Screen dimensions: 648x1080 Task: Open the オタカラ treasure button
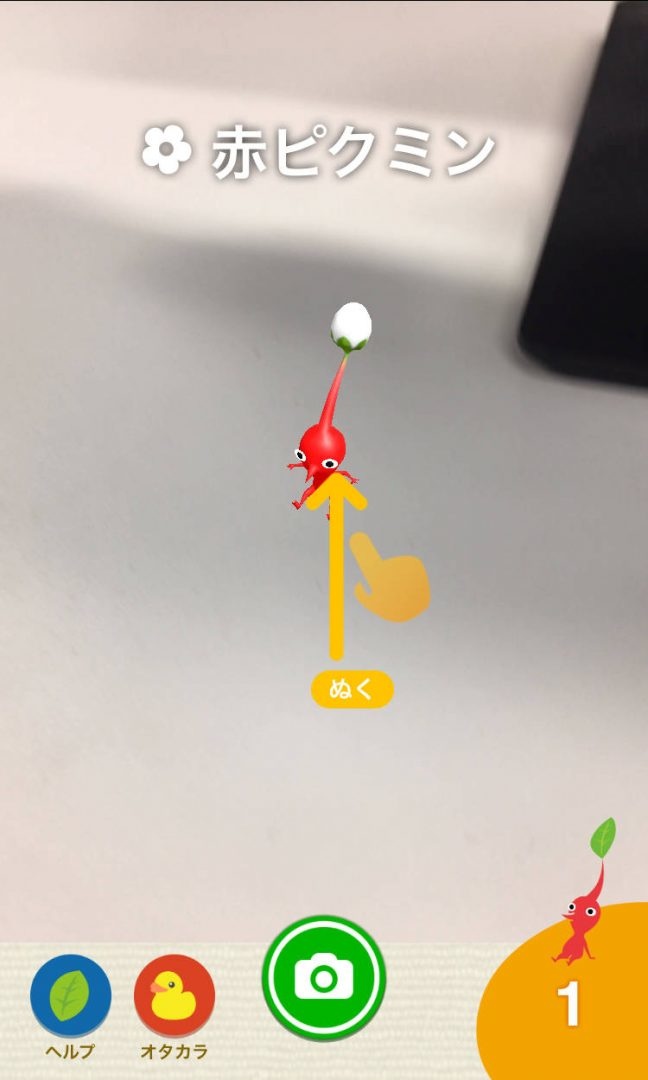pos(174,997)
